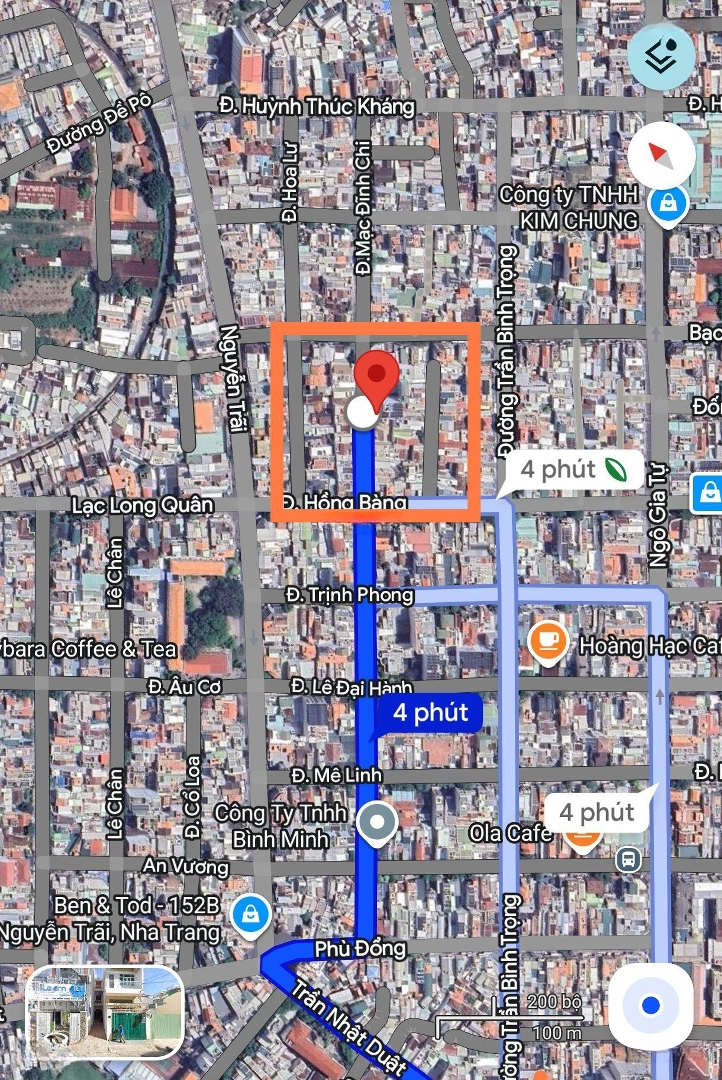Screen dimensions: 722x1080
Task: Open Hoàng Hạc Cafe place marker
Action: pyautogui.click(x=548, y=639)
